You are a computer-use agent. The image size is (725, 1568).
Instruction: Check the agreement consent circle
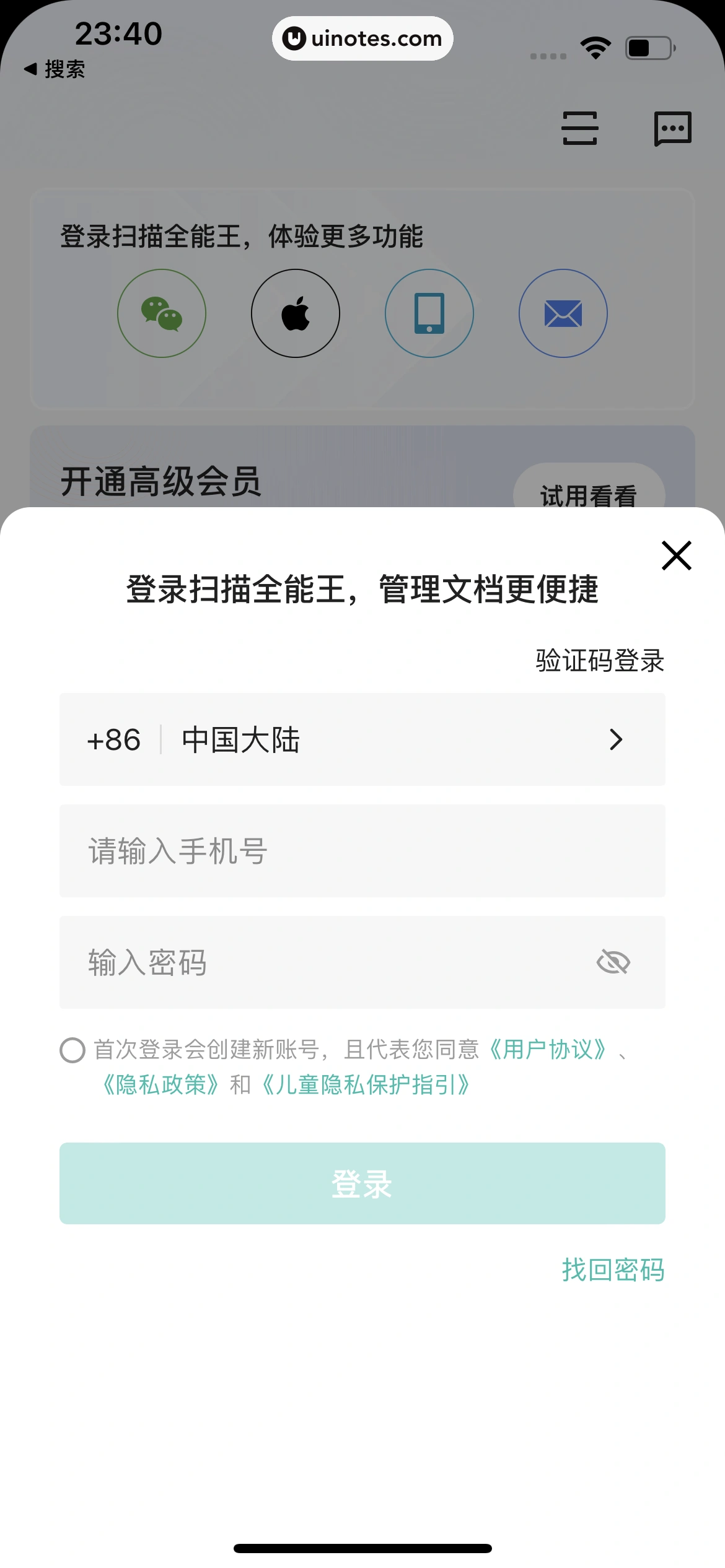72,1050
